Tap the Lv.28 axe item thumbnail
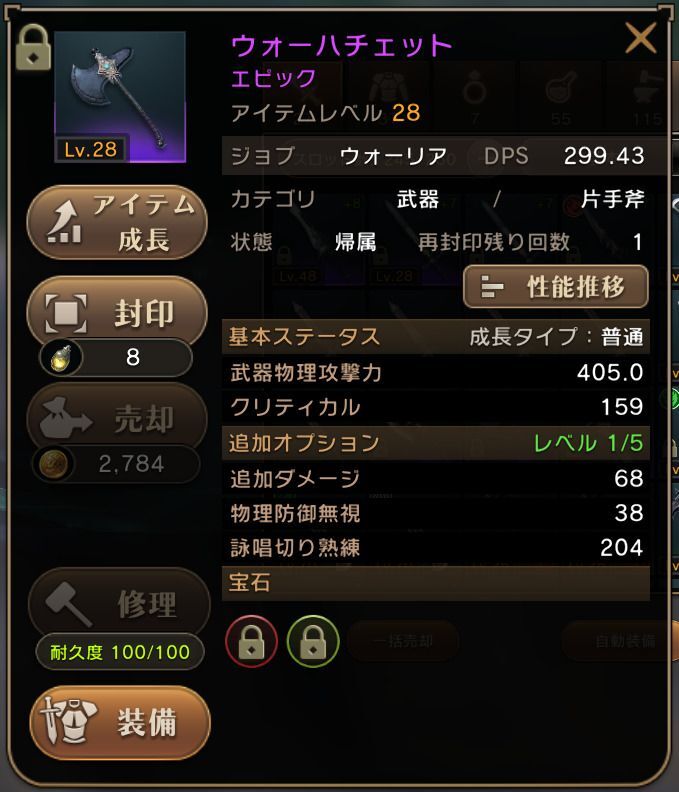Screen dimensions: 679x792 click(x=120, y=97)
